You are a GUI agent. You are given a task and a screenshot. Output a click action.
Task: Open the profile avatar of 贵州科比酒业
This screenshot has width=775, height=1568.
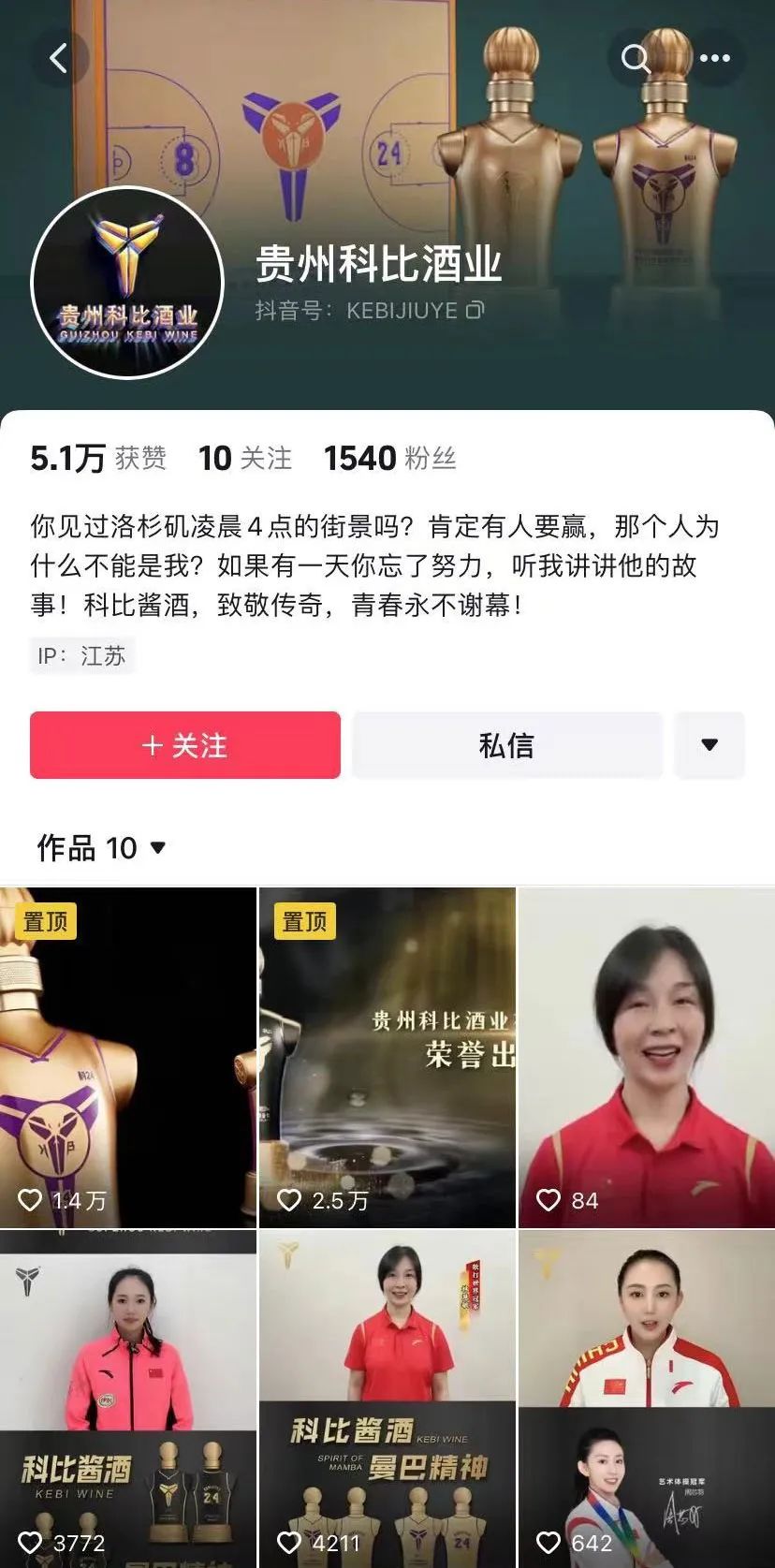point(127,283)
